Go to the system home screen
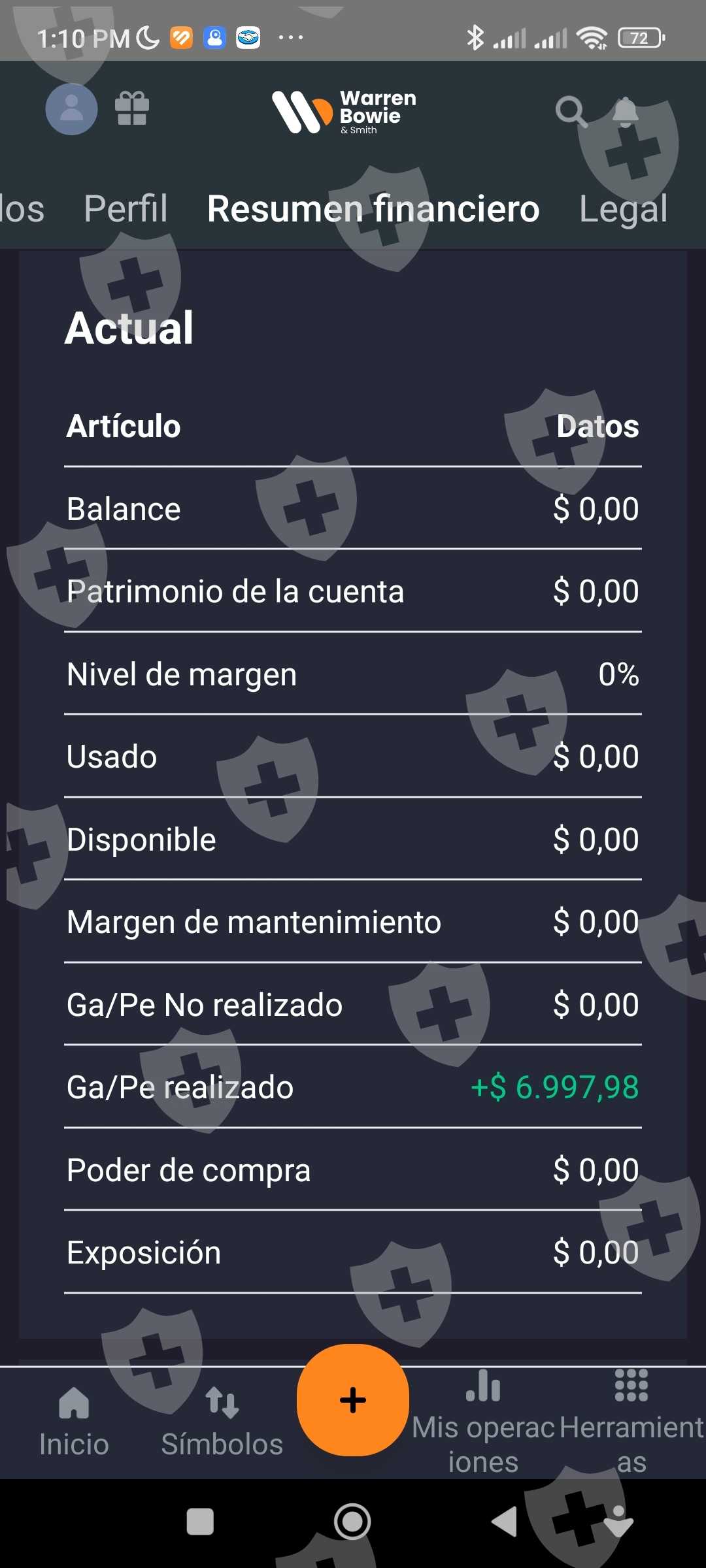This screenshot has width=706, height=1568. click(352, 1522)
